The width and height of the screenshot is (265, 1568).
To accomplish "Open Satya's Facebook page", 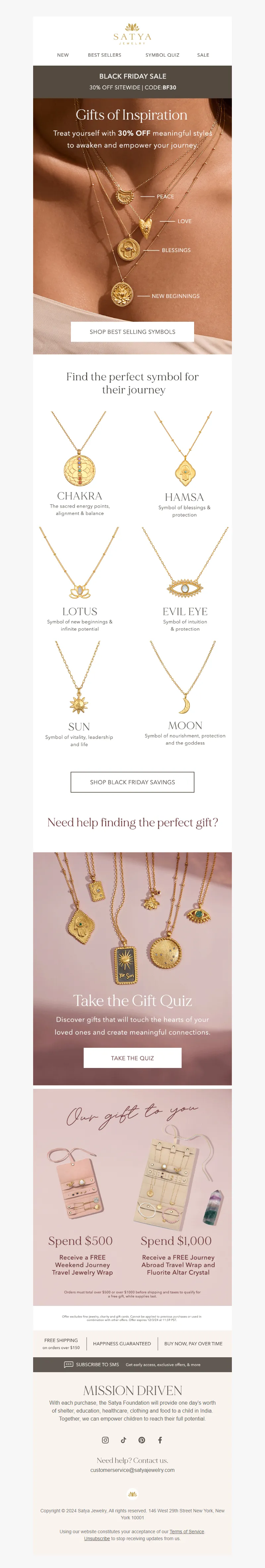I will click(x=160, y=1440).
